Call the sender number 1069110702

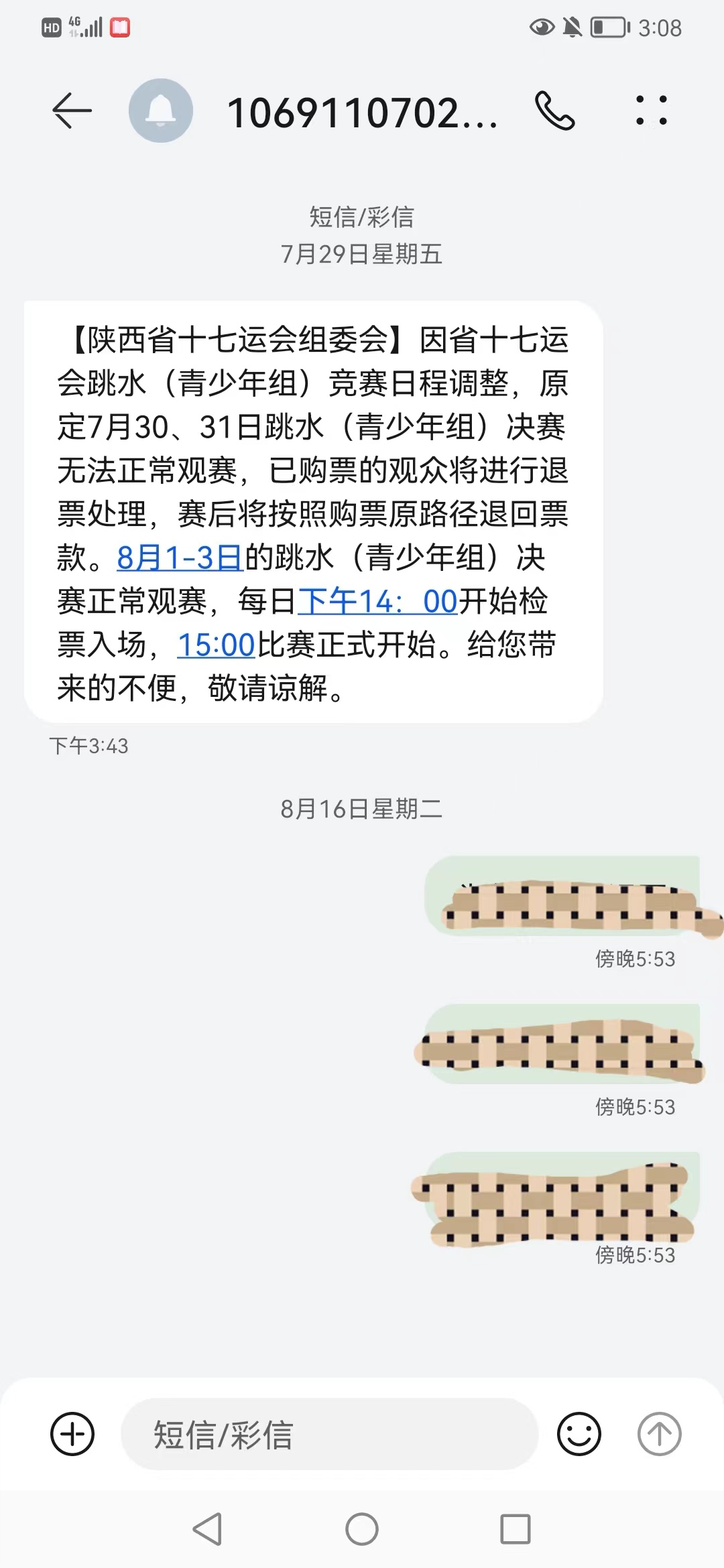[x=554, y=111]
